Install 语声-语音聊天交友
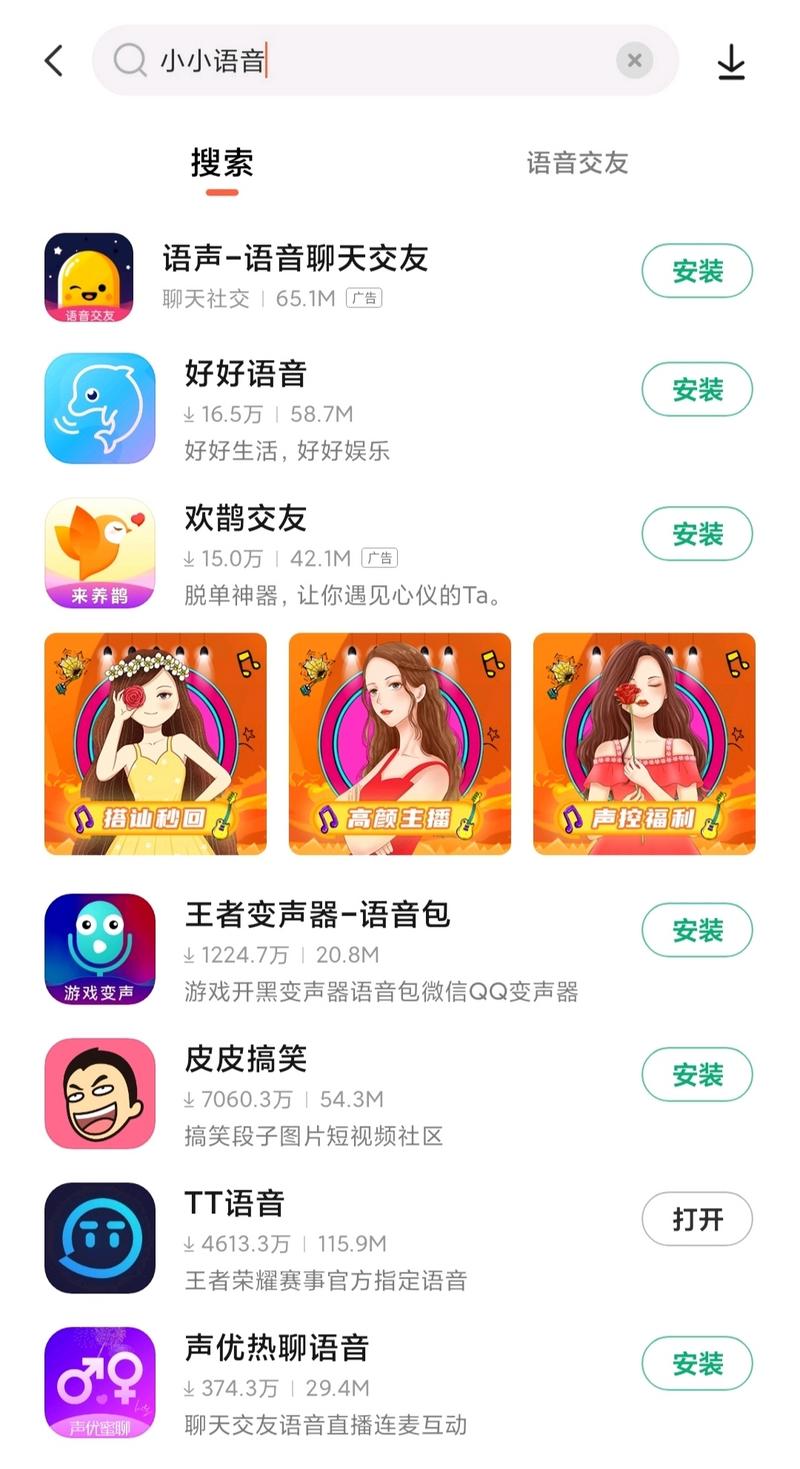The image size is (800, 1469). (x=696, y=271)
